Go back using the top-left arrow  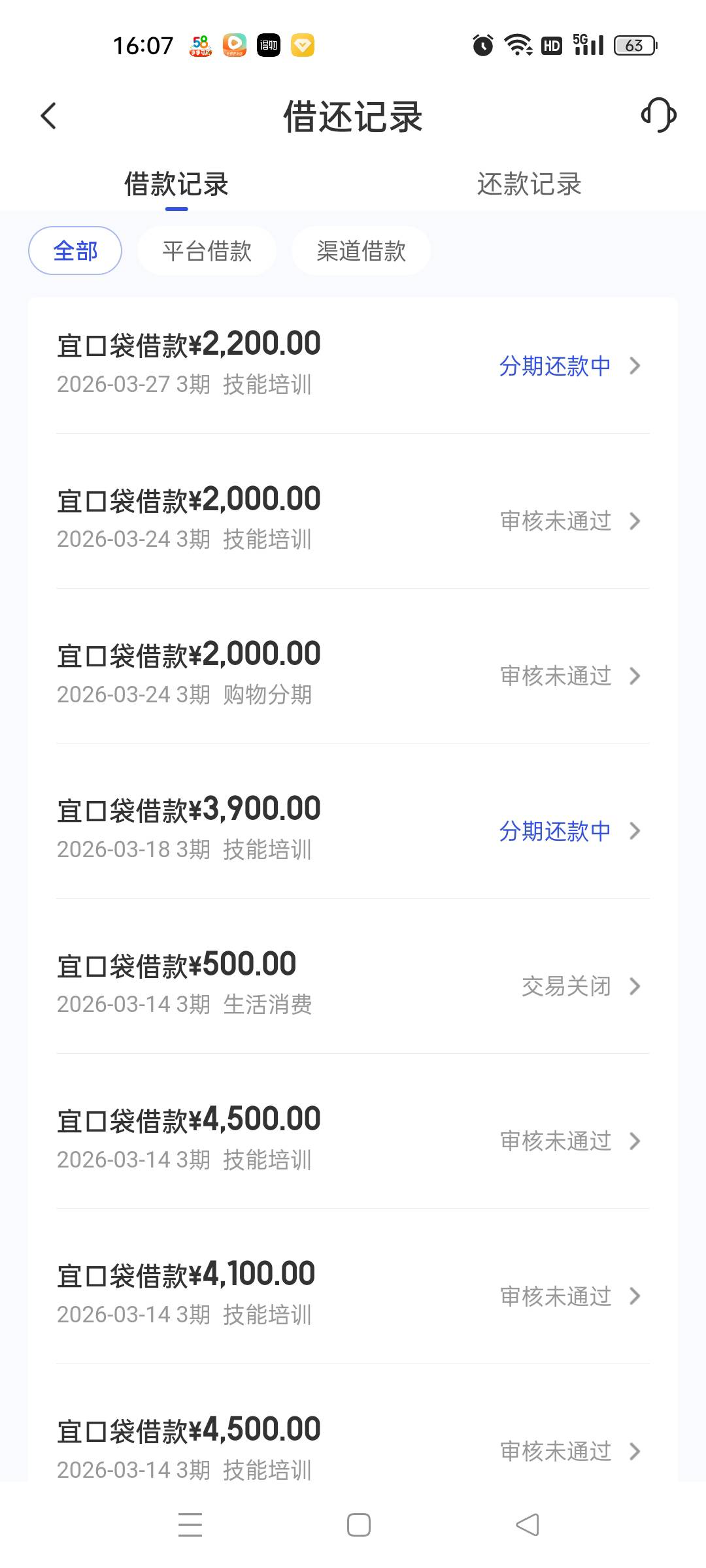[x=48, y=116]
